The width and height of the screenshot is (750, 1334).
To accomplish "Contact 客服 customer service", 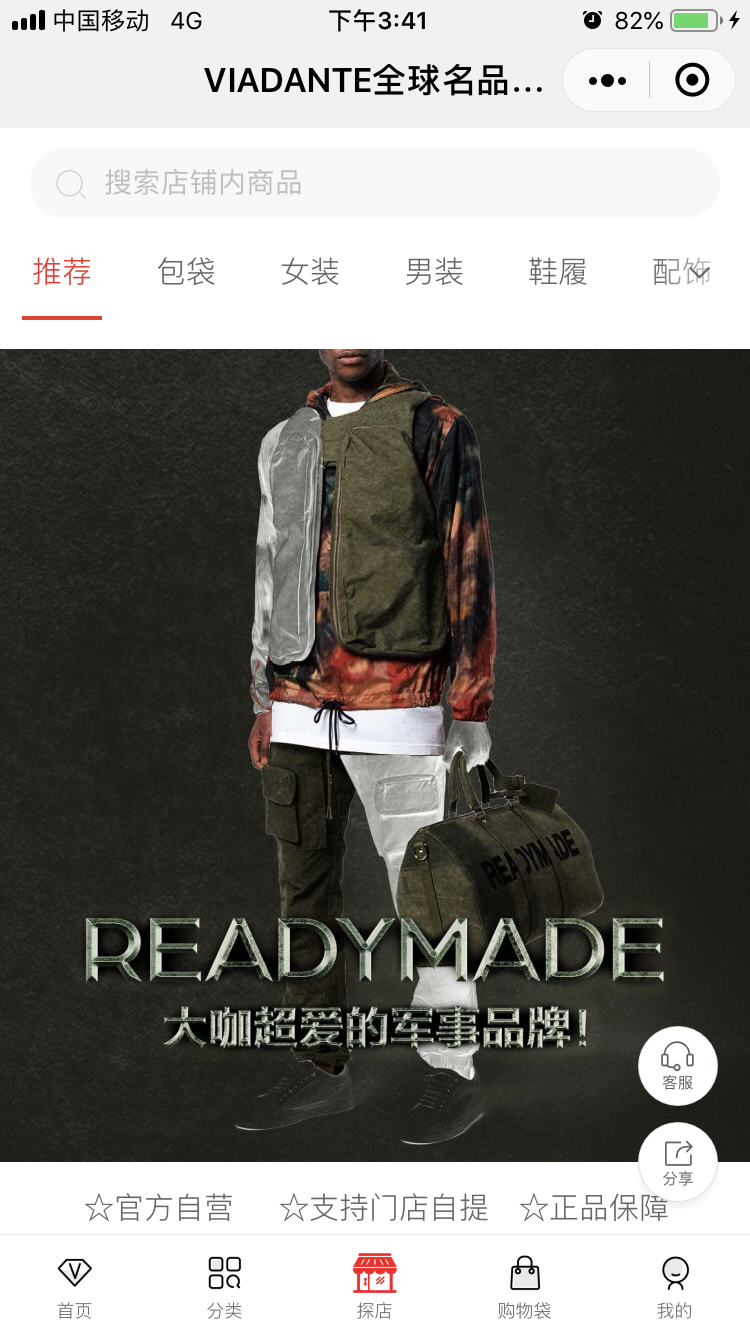I will (x=678, y=1066).
